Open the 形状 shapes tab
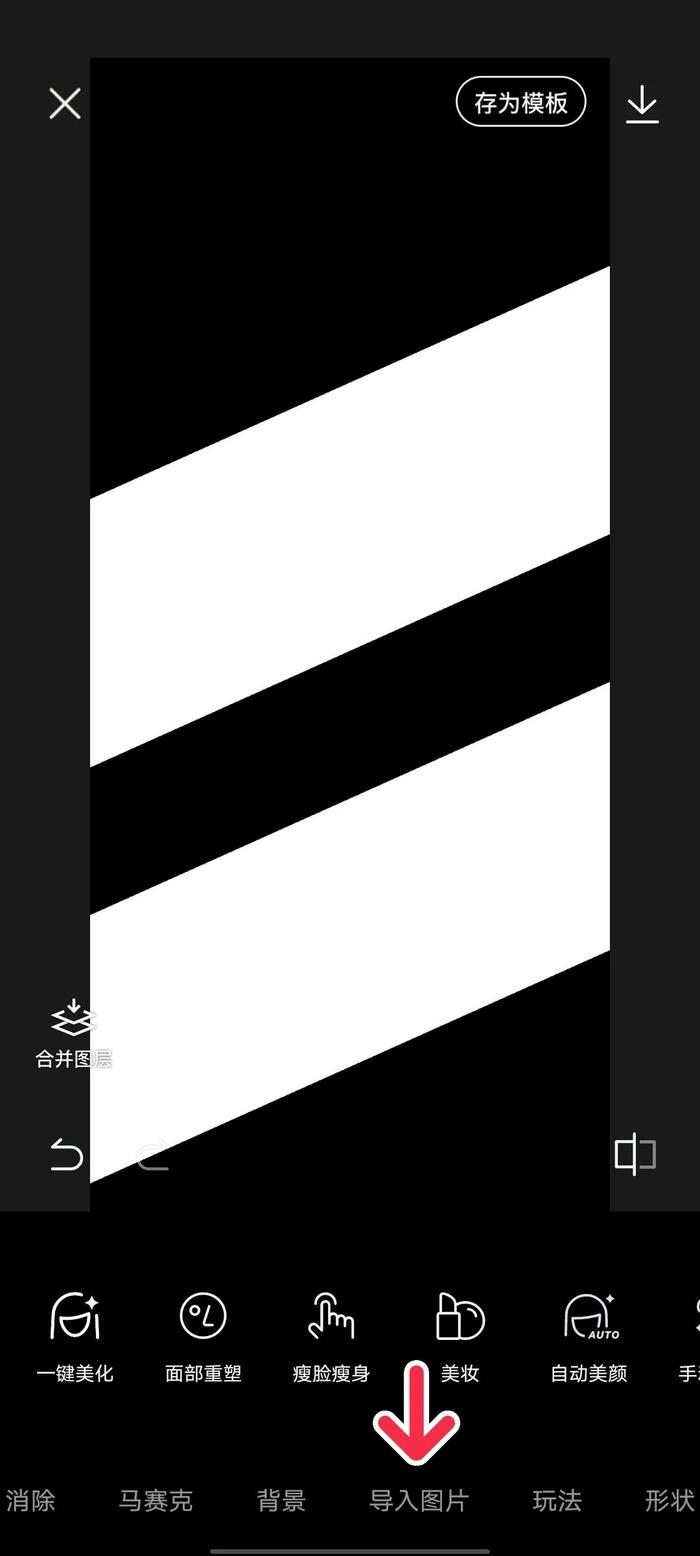The width and height of the screenshot is (700, 1556). (x=669, y=1500)
